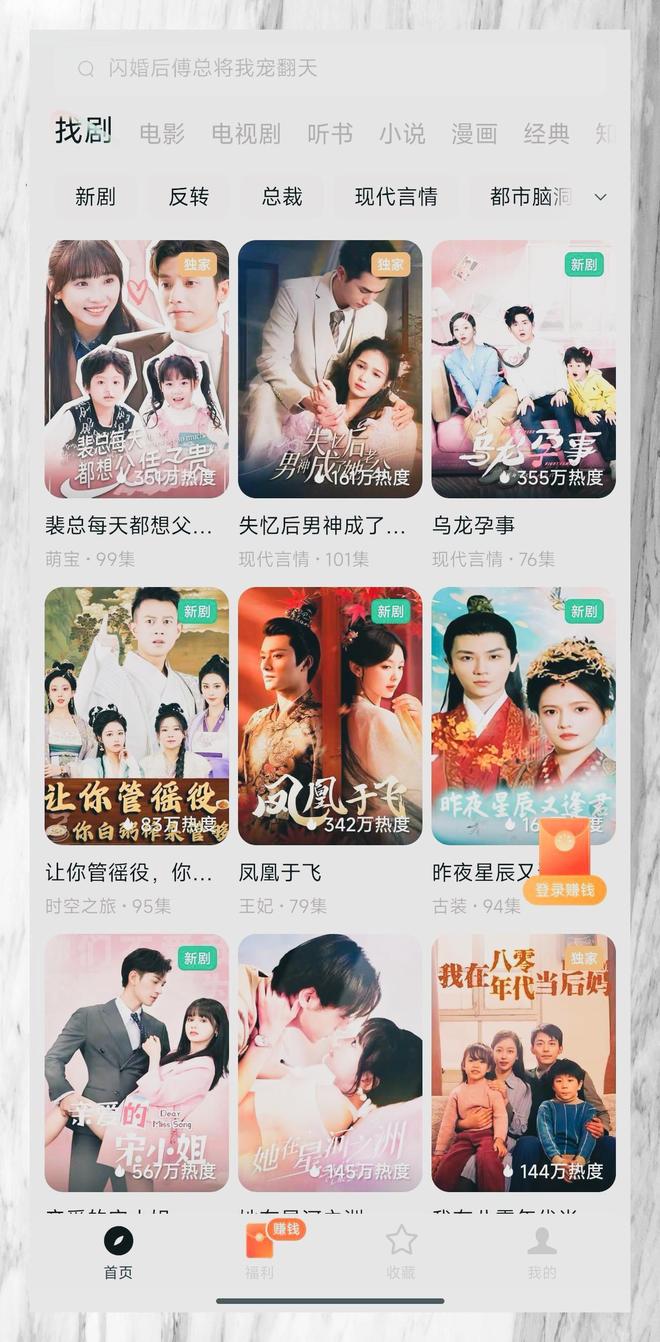Apply the 现代言情 filter chip
This screenshot has width=660, height=1342.
point(396,197)
